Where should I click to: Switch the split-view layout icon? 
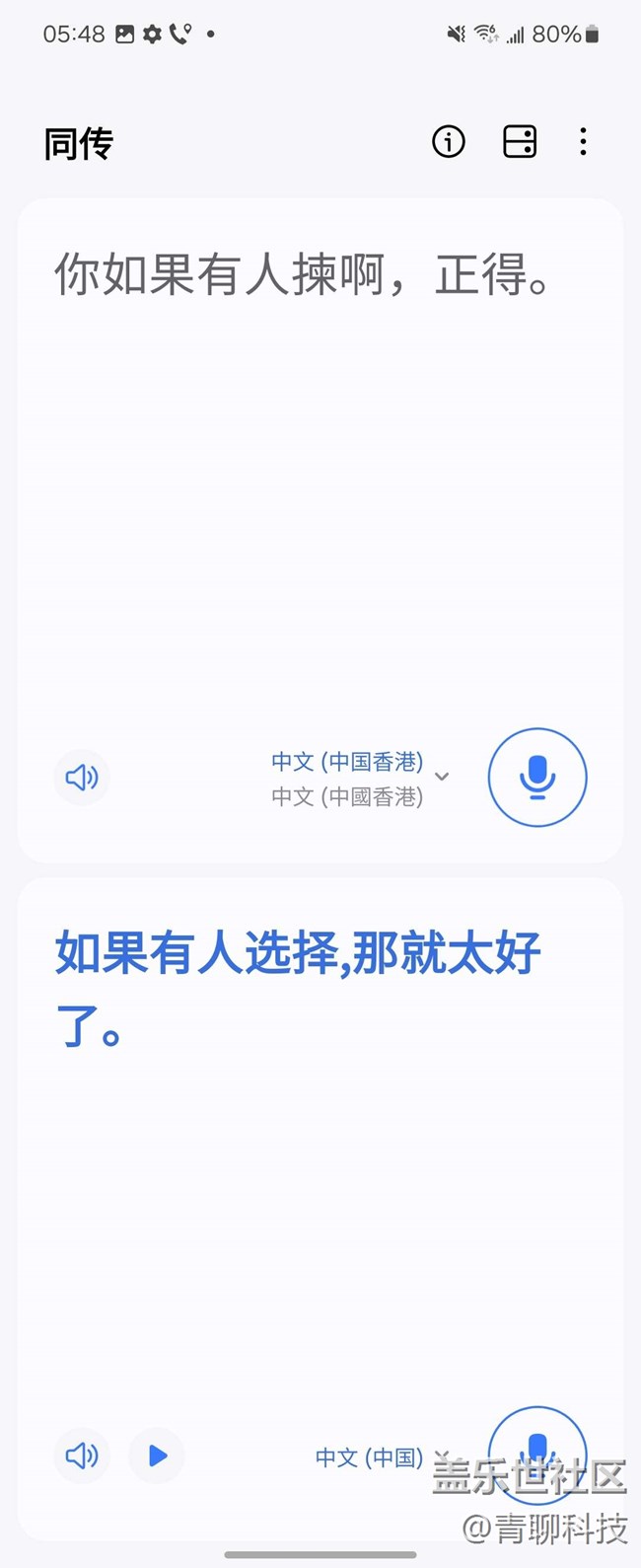pos(520,142)
